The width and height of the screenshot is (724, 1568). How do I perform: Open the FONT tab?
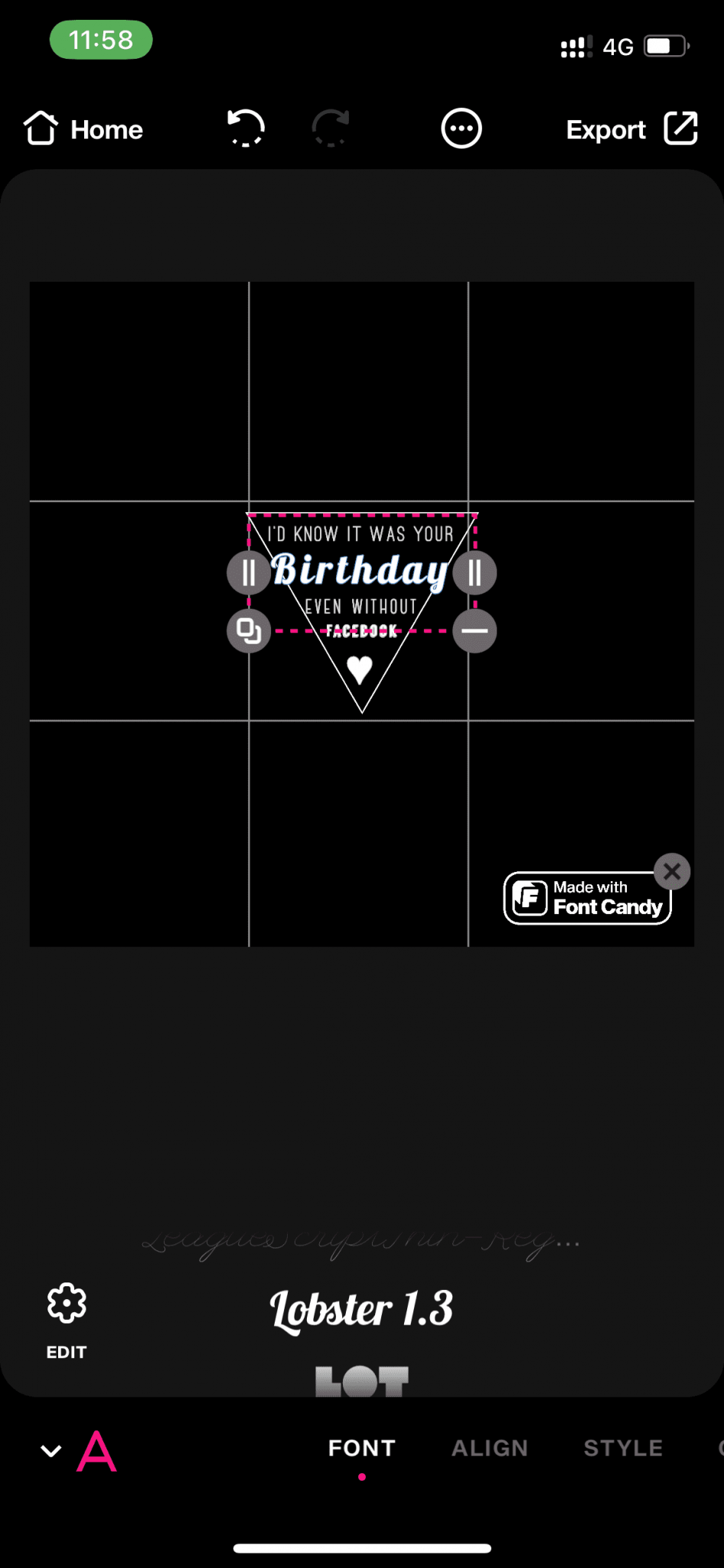(361, 1448)
